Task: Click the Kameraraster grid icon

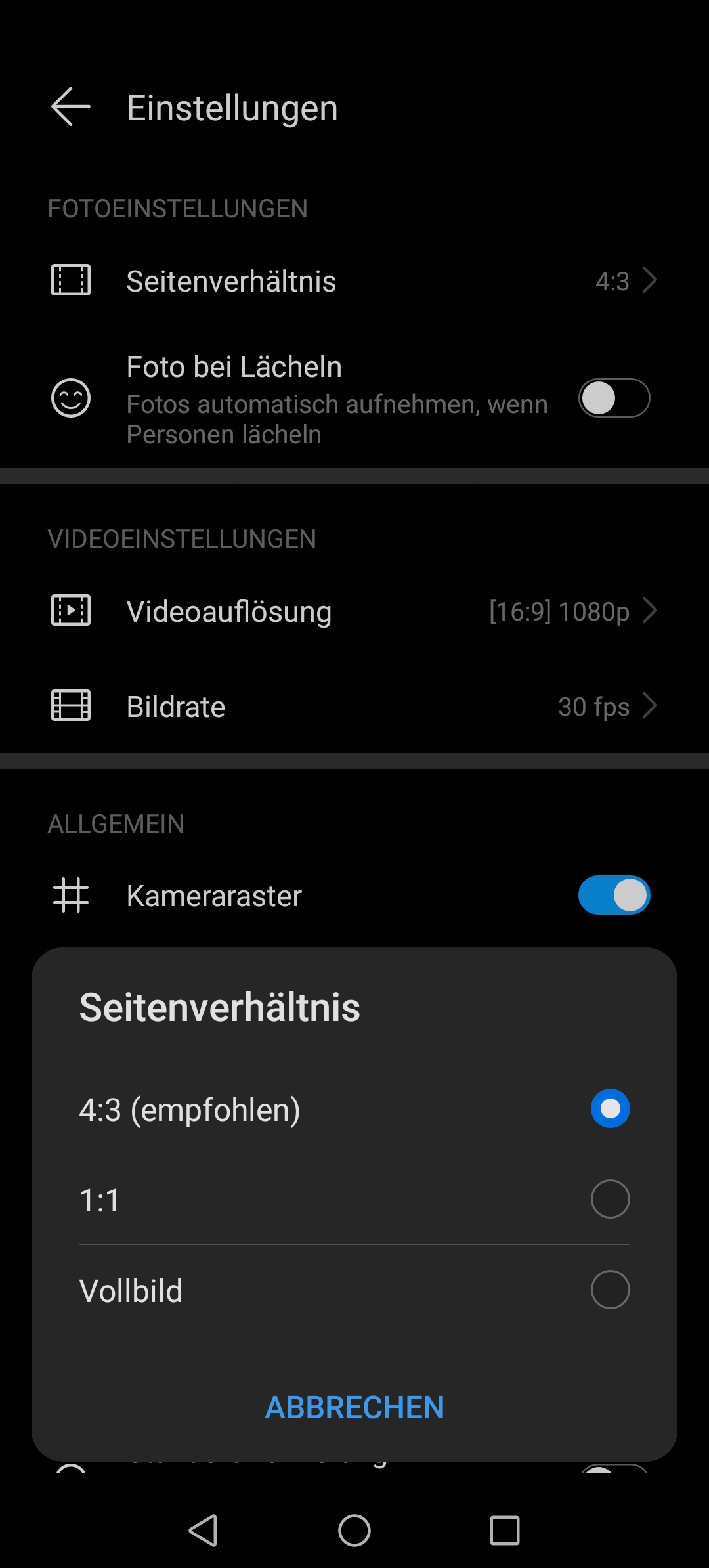Action: [x=71, y=895]
